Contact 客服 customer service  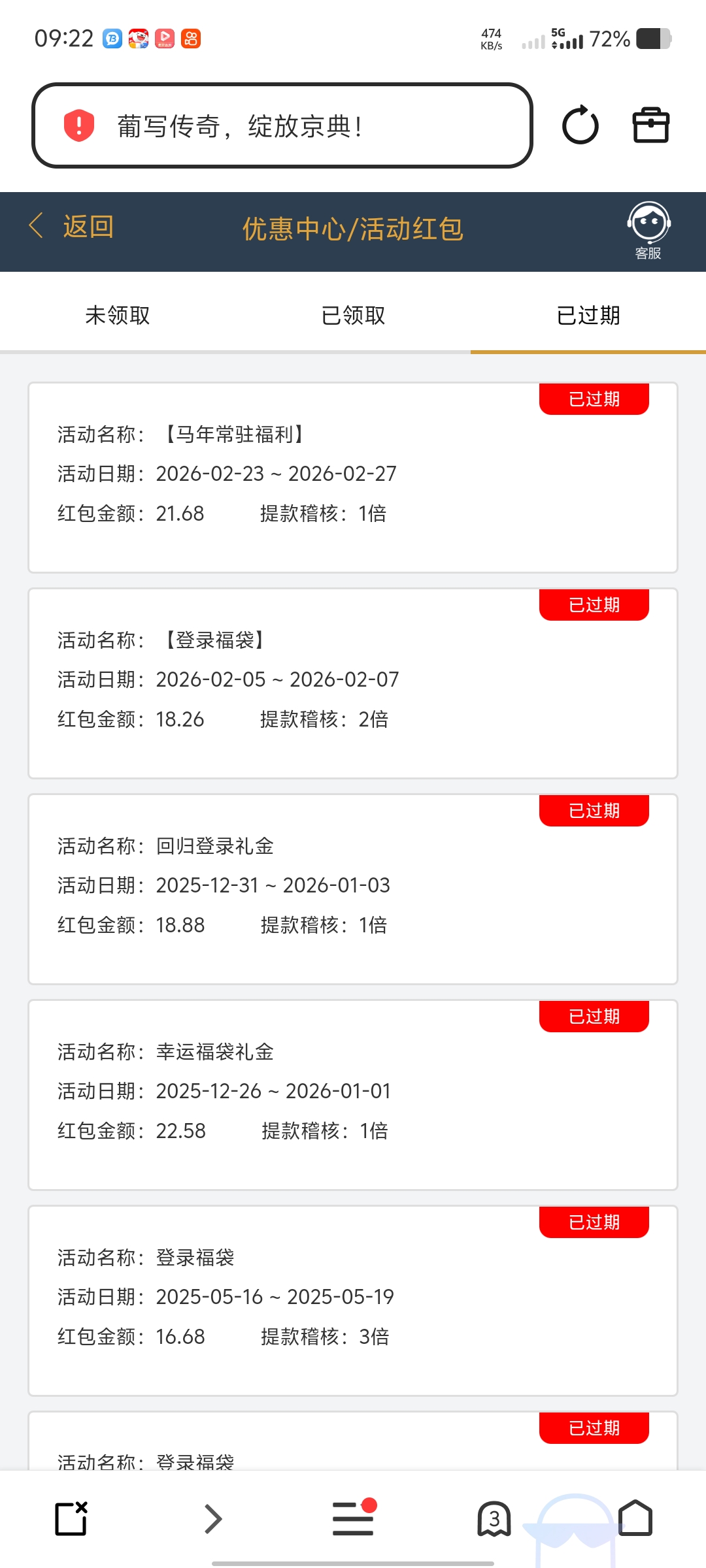coord(648,231)
